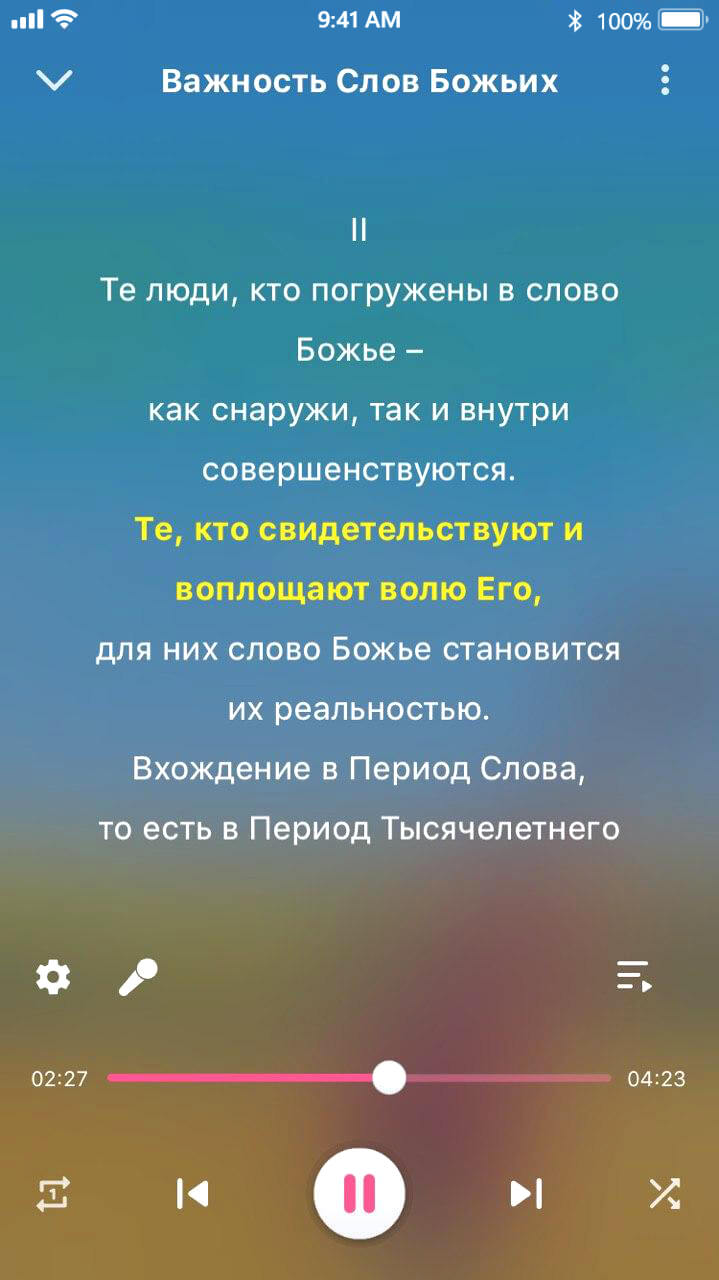Screen dimensions: 719x1280
Task: Skip to the previous track
Action: pyautogui.click(x=192, y=1193)
